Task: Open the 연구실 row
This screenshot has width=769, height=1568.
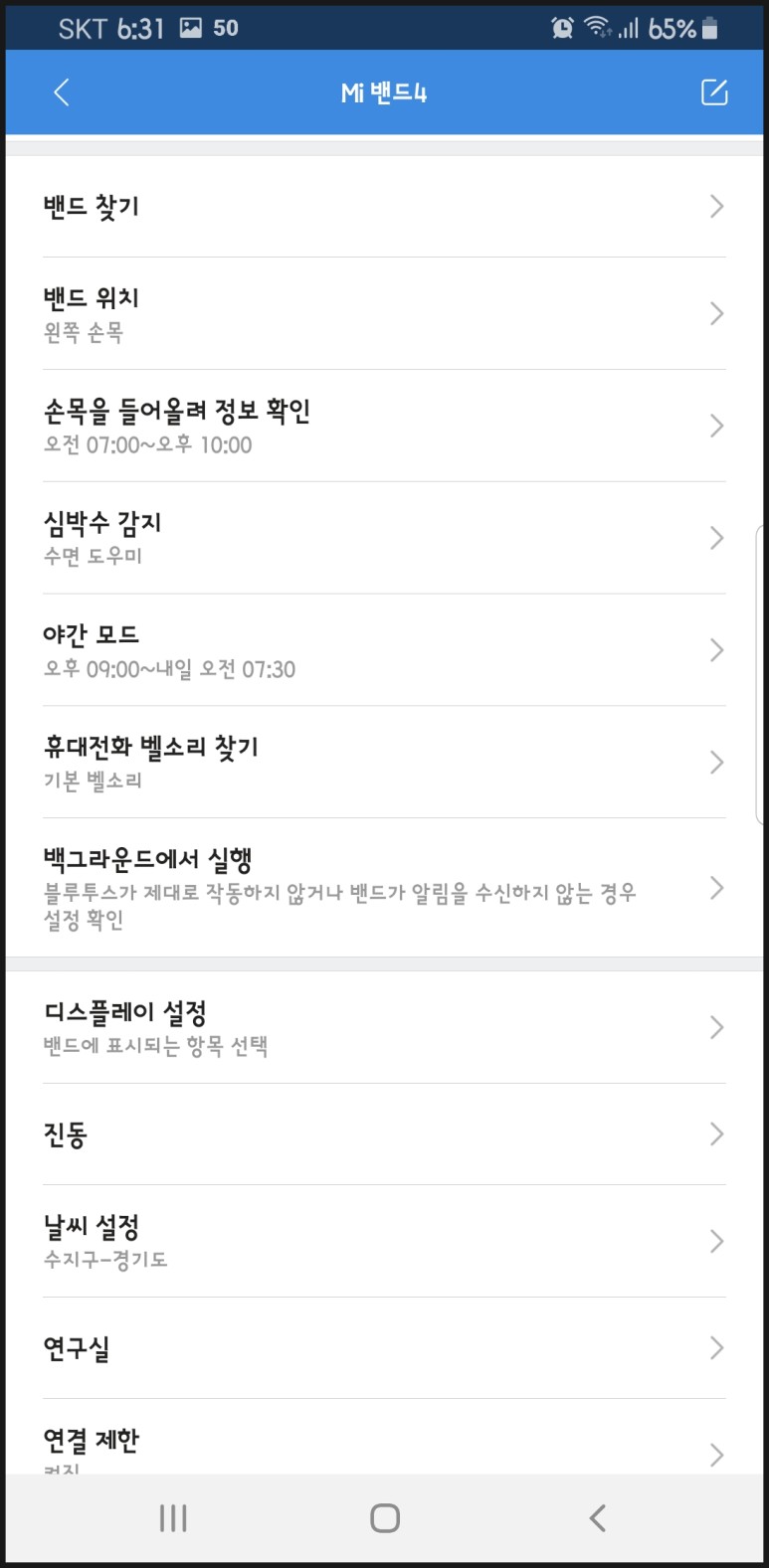Action: [384, 1348]
